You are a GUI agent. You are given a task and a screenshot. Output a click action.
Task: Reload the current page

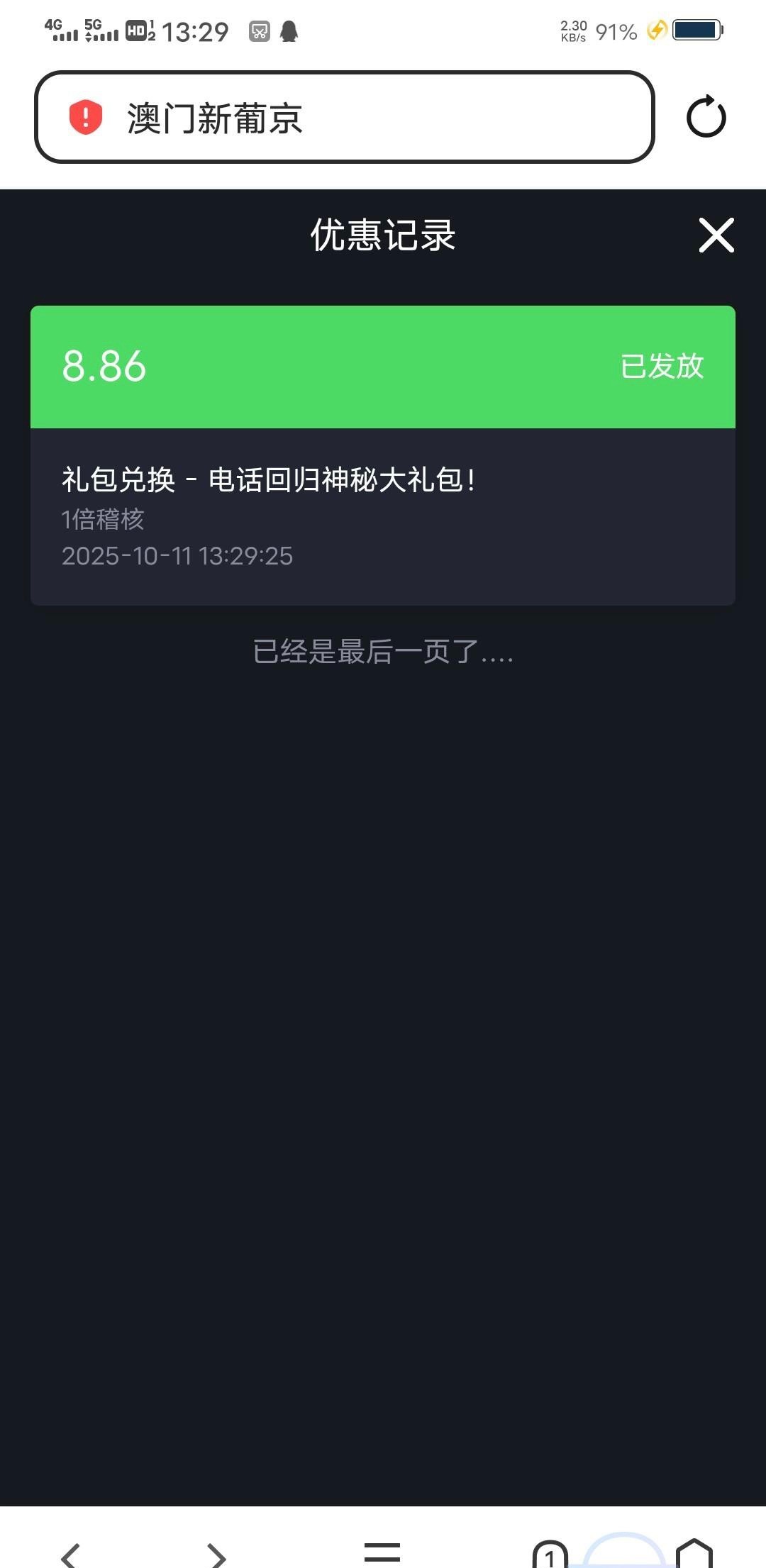[706, 117]
